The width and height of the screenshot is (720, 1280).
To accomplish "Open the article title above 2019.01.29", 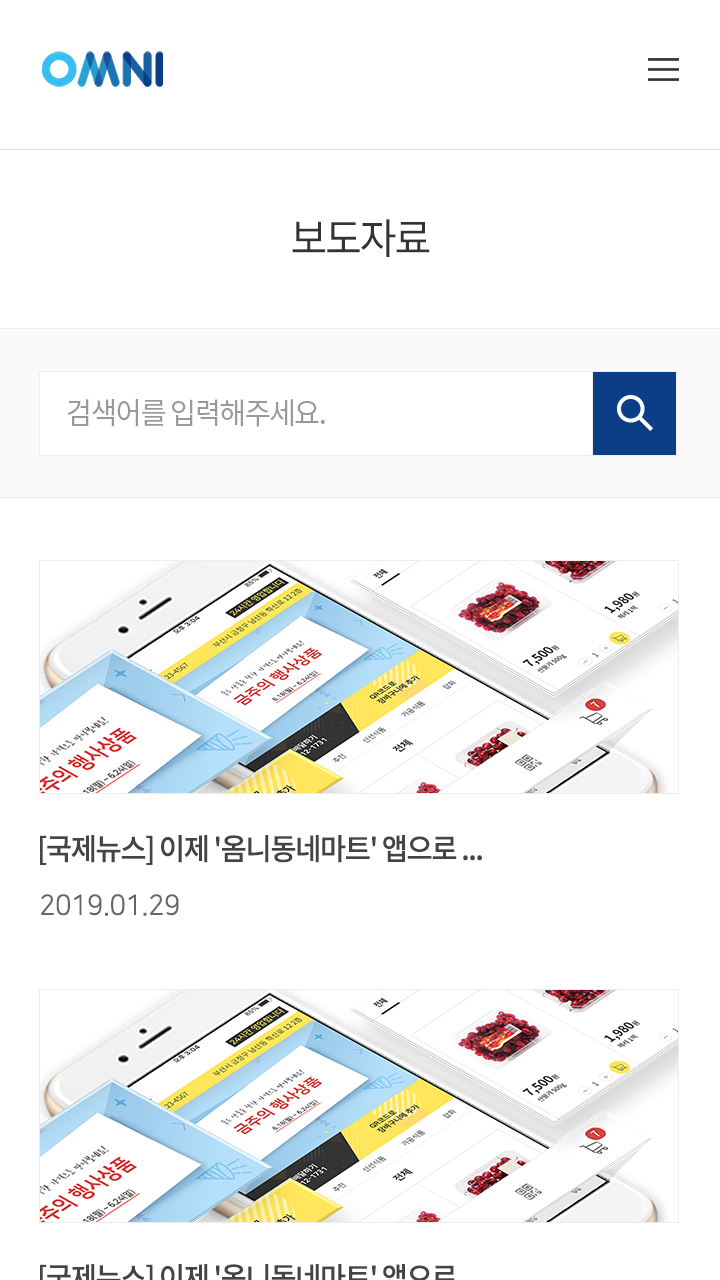I will tap(261, 850).
